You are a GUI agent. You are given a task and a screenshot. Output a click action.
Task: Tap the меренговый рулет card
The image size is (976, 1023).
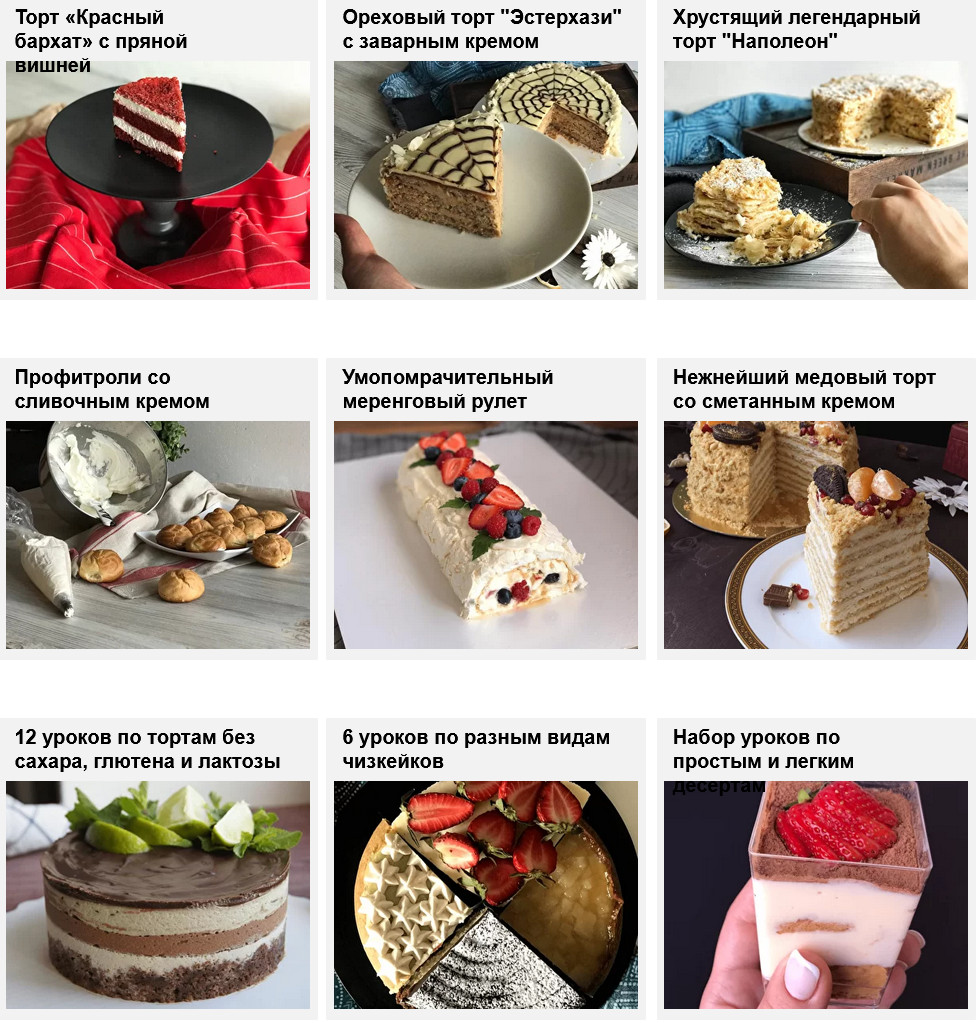coord(486,535)
